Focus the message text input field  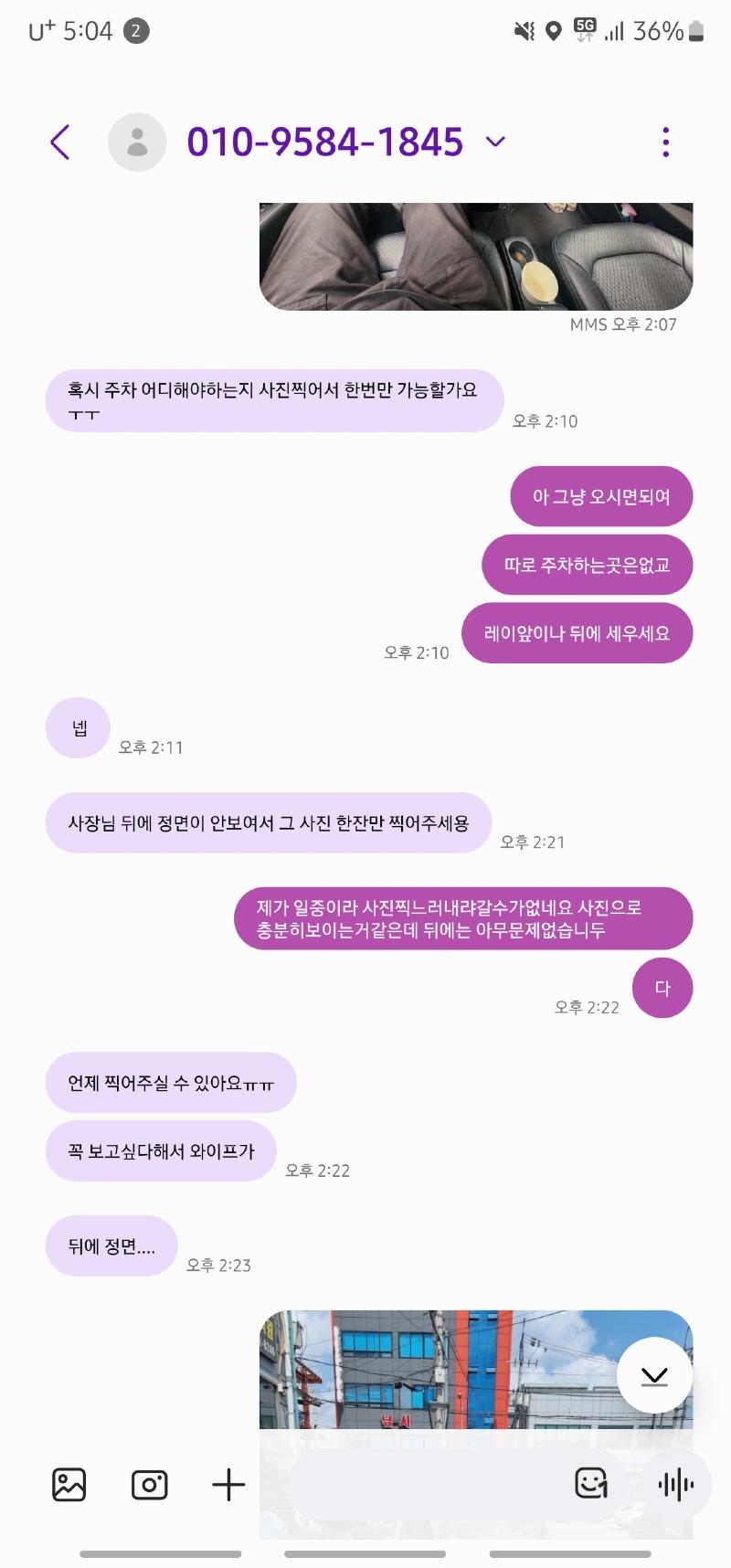pyautogui.click(x=411, y=1484)
